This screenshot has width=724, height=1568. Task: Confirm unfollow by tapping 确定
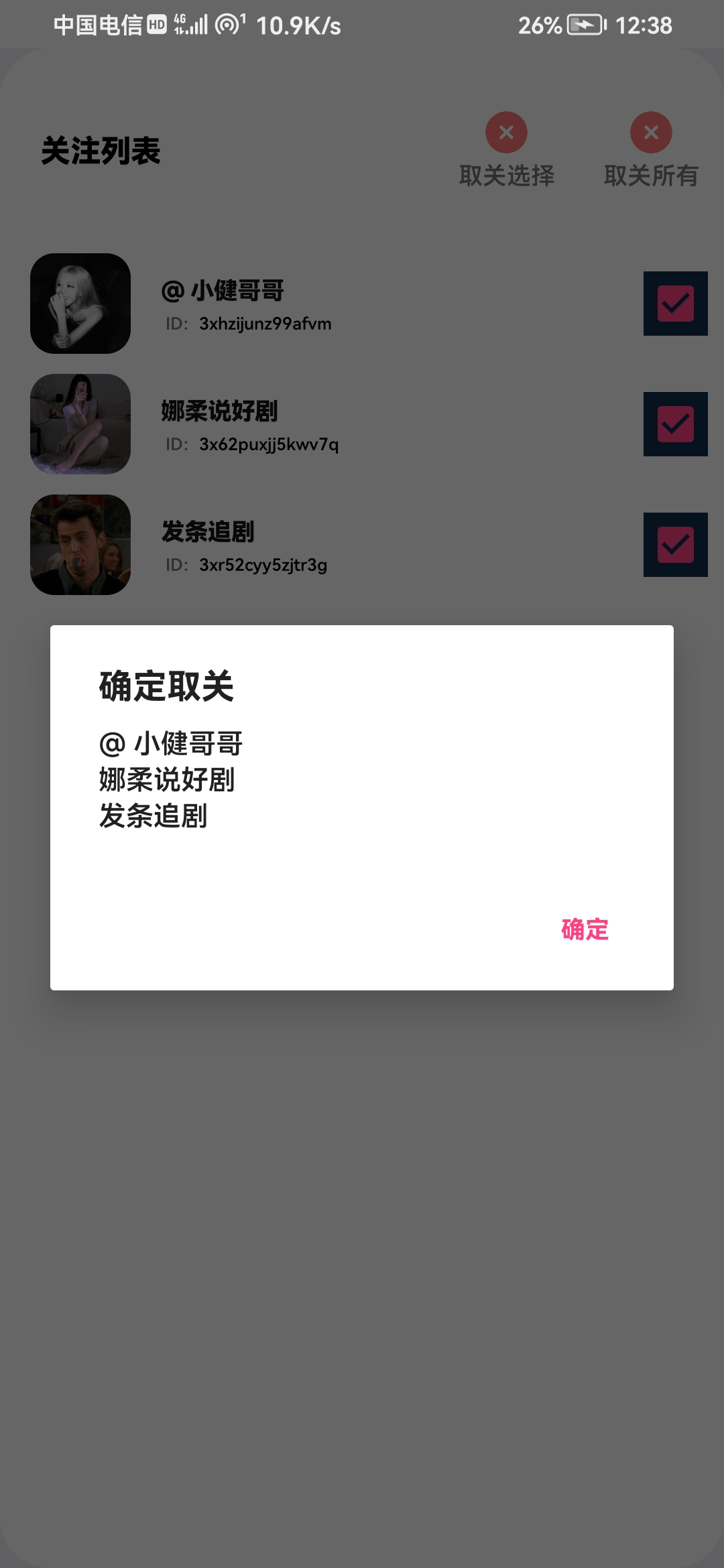[x=585, y=929]
